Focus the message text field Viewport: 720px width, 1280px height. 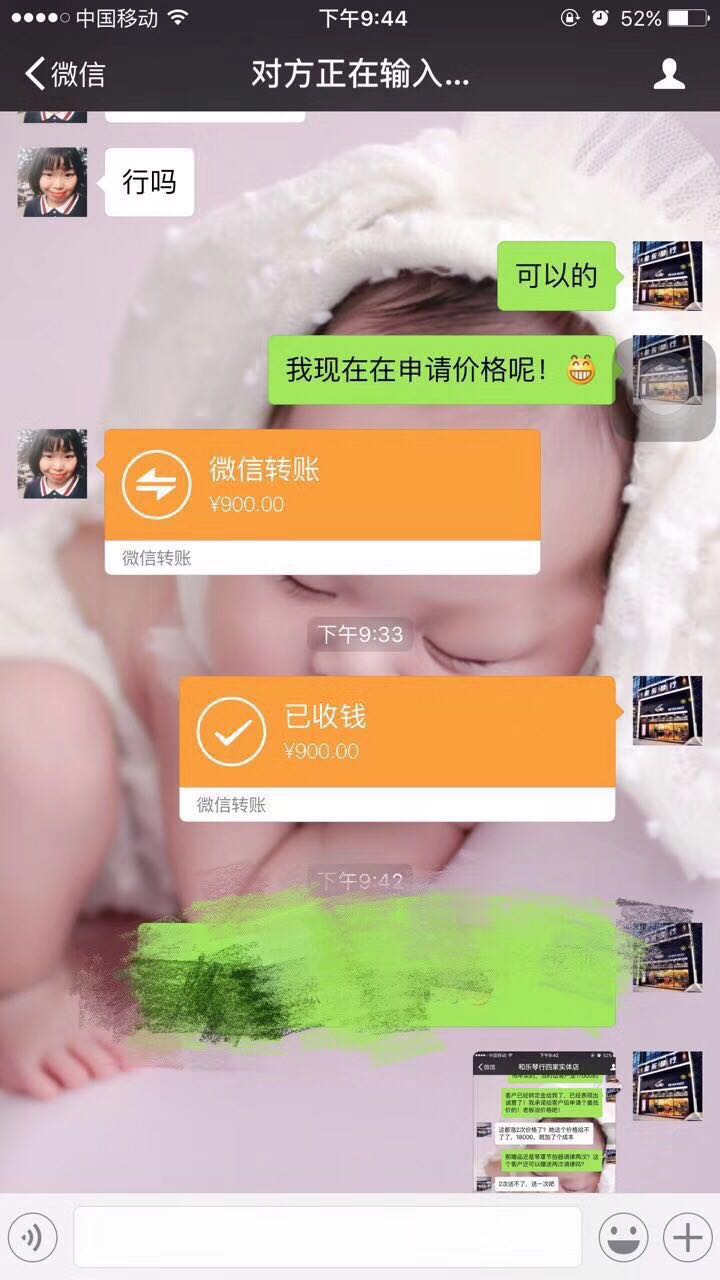pyautogui.click(x=328, y=1238)
